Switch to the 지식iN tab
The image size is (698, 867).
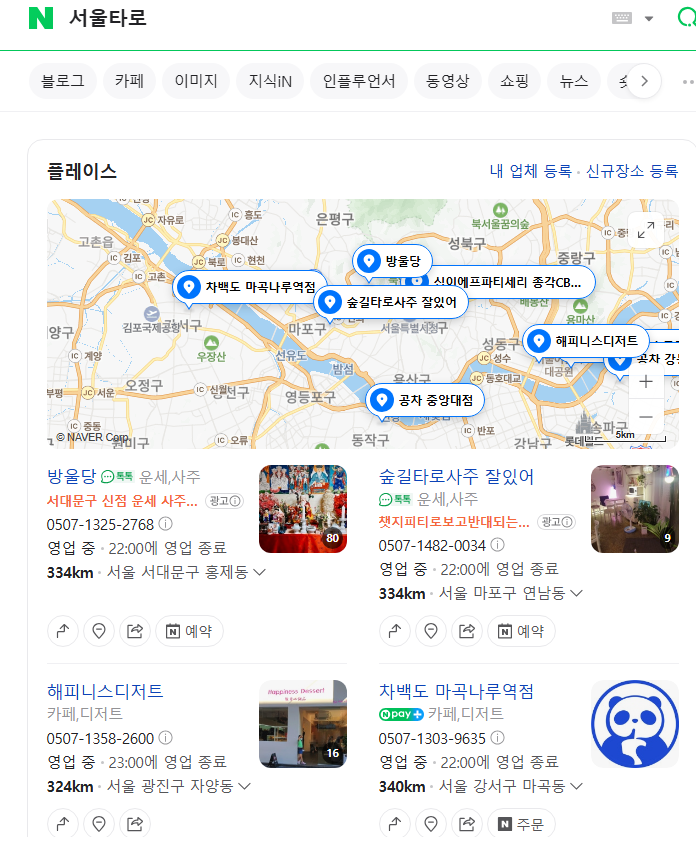[264, 81]
